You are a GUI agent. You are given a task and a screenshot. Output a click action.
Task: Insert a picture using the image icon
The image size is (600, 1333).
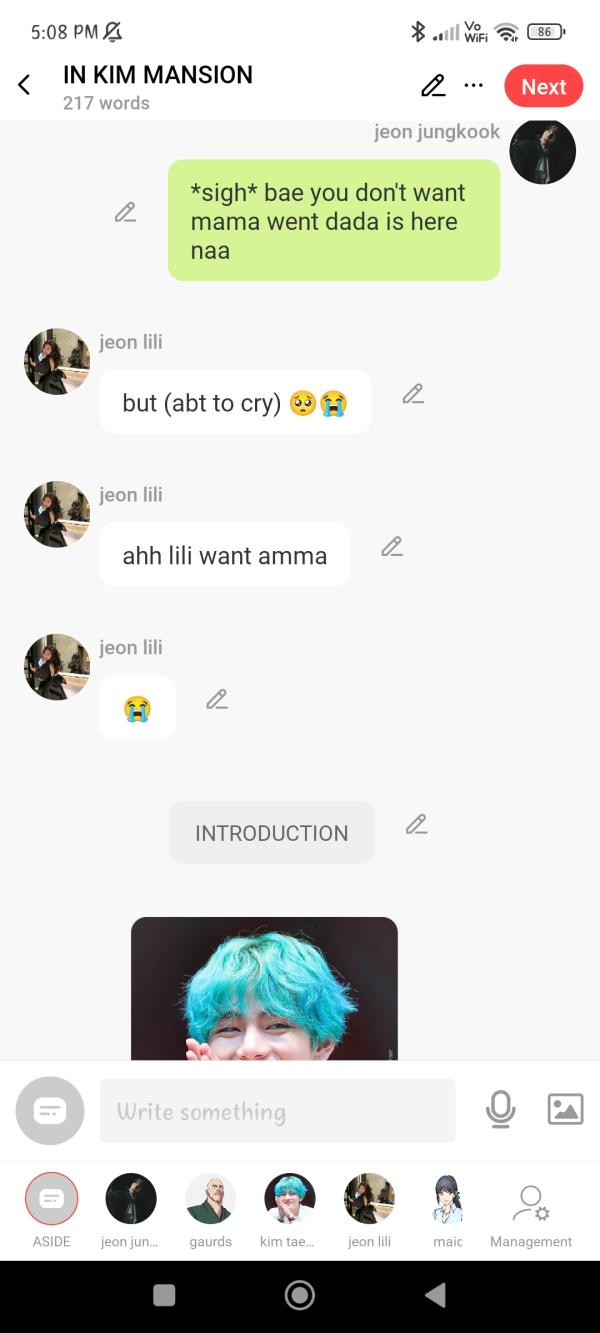click(x=565, y=1109)
